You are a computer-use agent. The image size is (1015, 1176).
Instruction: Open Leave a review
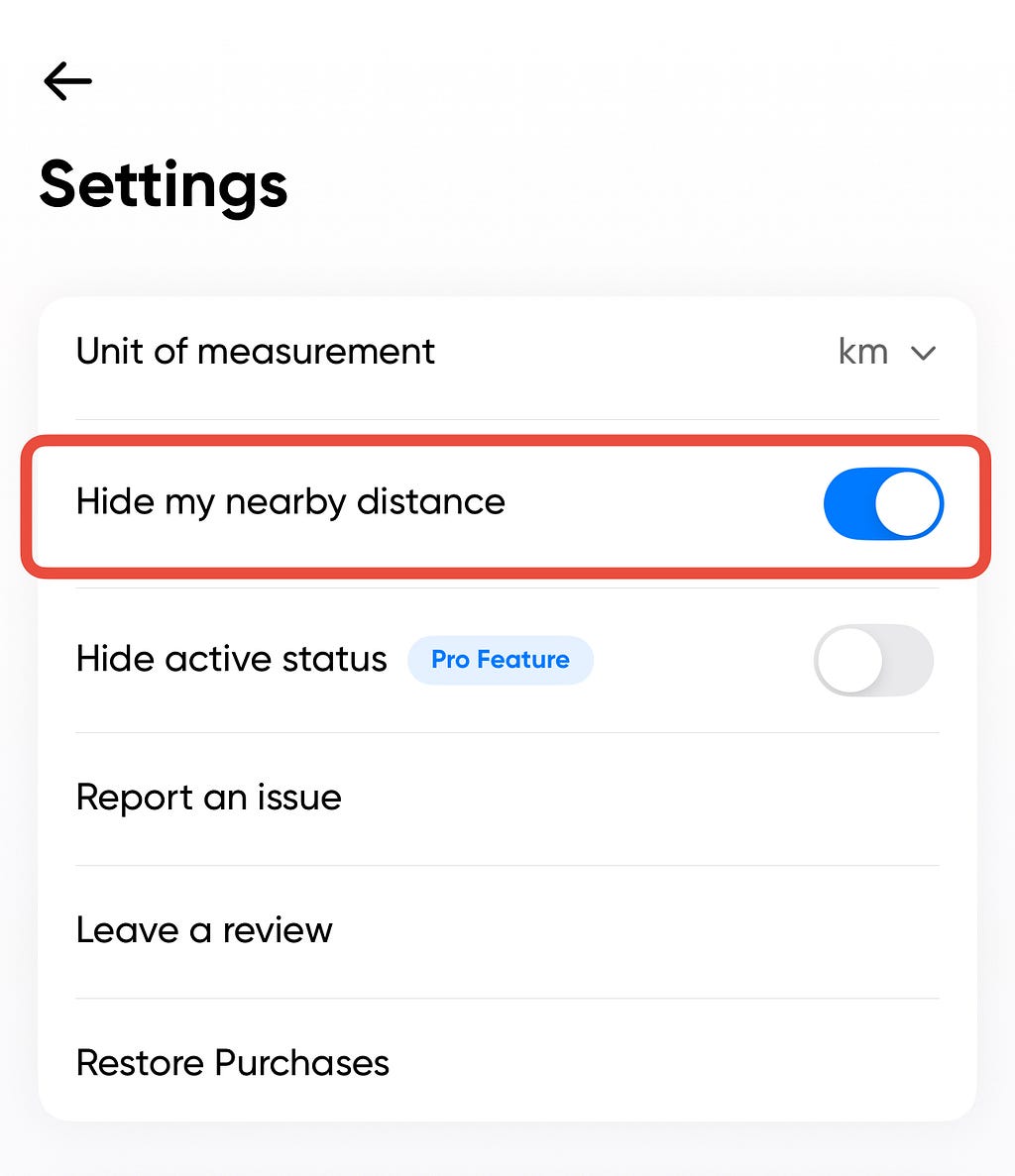tap(204, 930)
